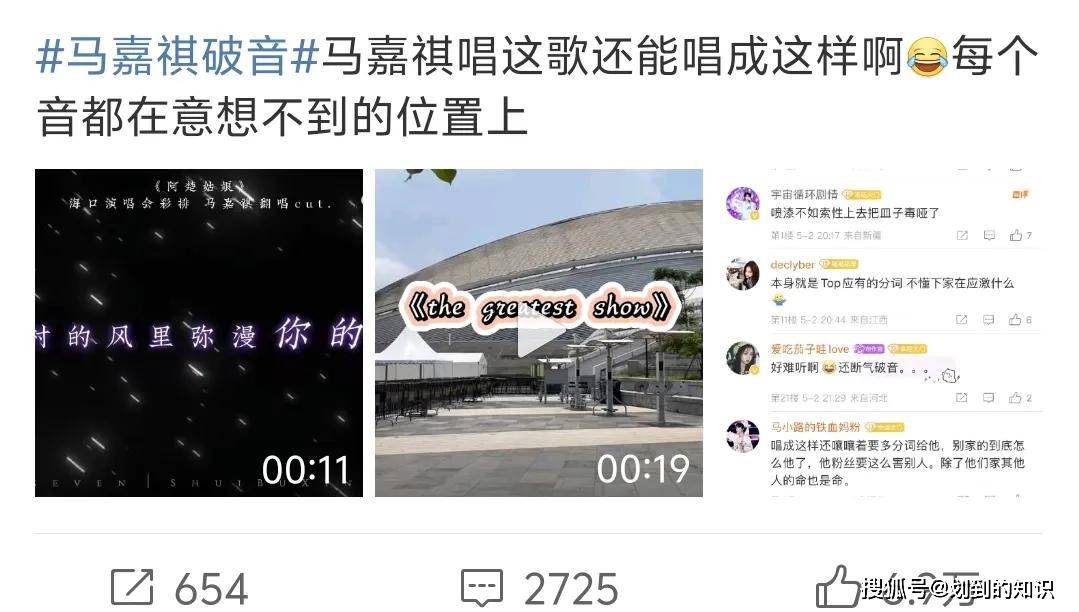Open the comments screenshot image
Viewport: 1079px width, 612px height.
878,333
